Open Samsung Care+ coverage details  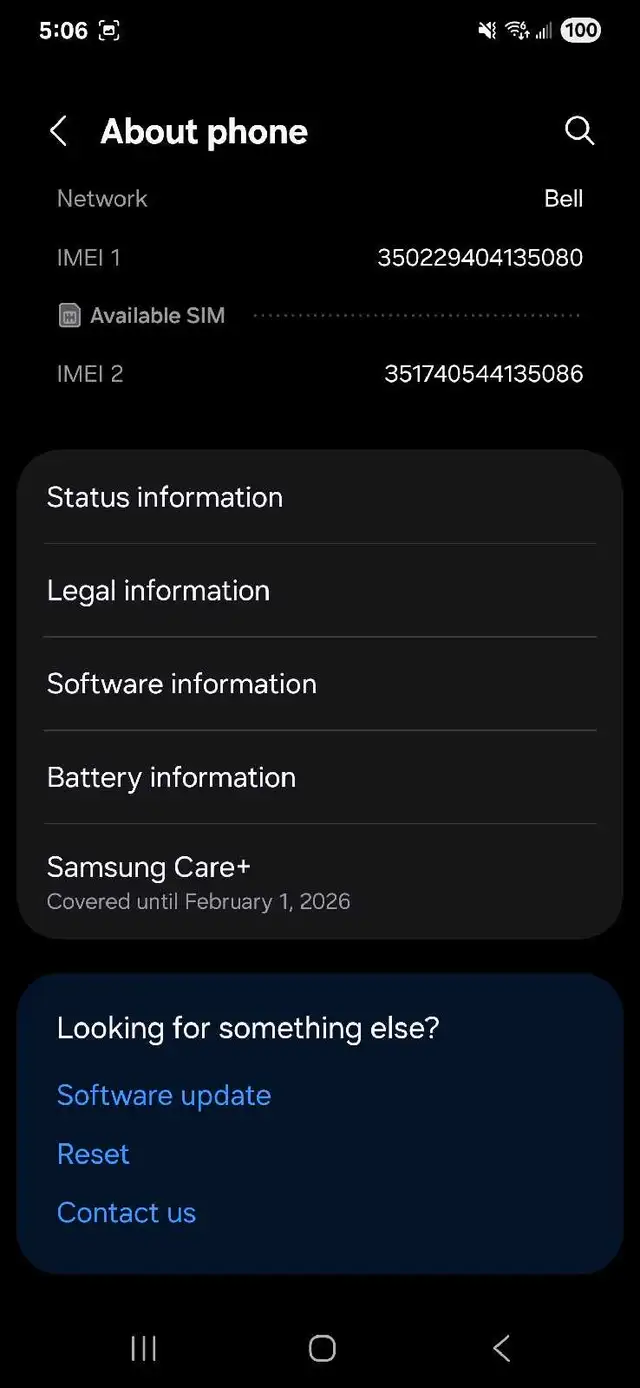click(320, 882)
